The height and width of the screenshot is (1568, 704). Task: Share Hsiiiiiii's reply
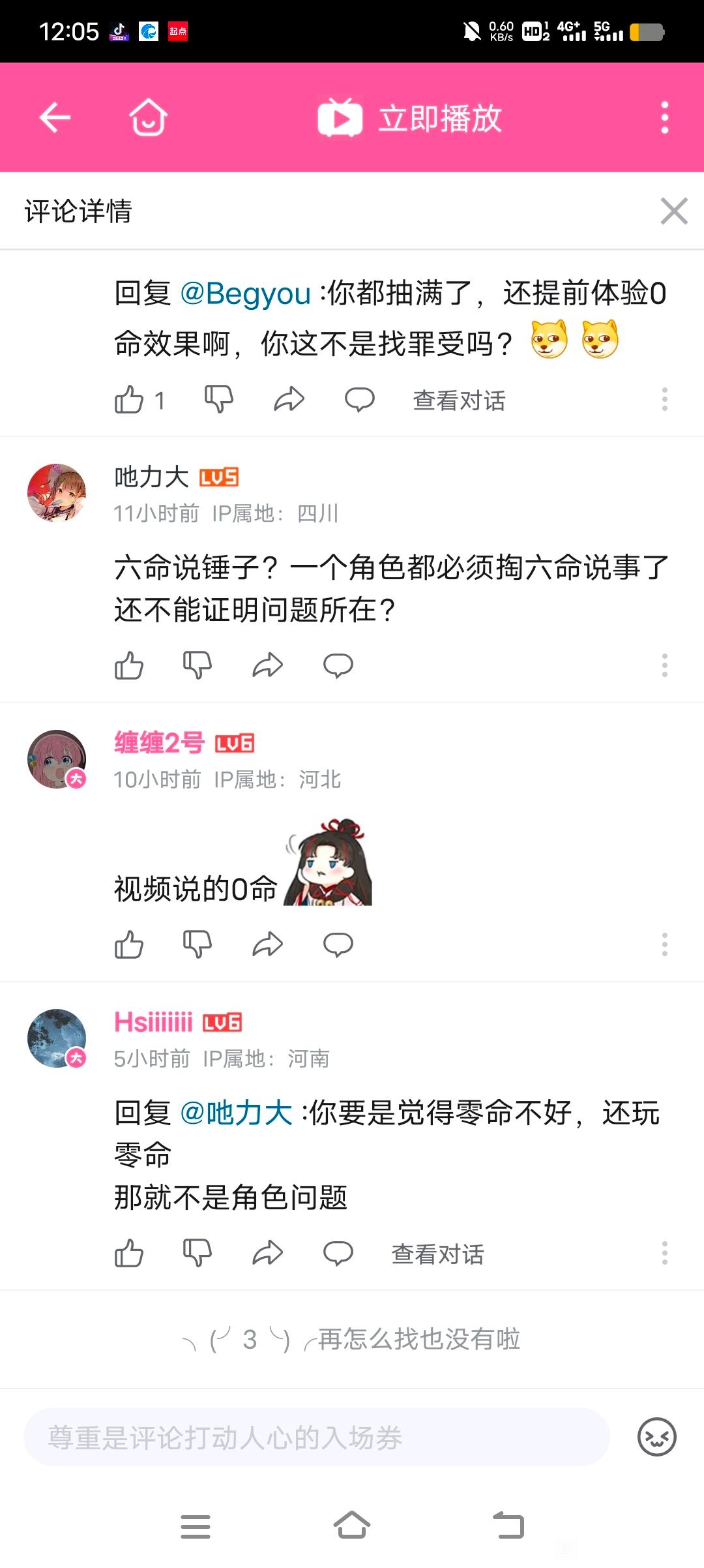[268, 1254]
